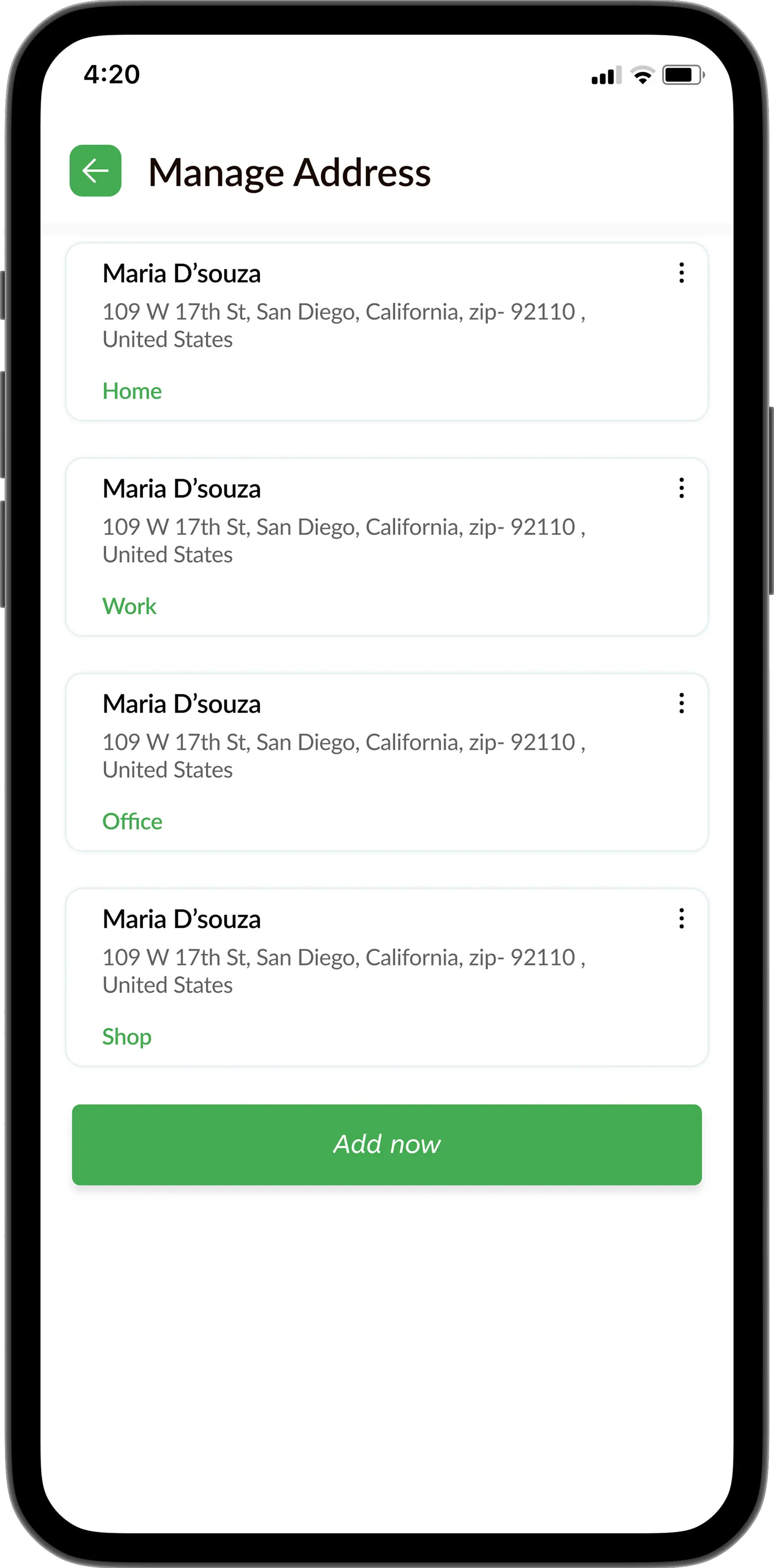Tap the Add now button
This screenshot has height=1568, width=774.
[387, 1144]
